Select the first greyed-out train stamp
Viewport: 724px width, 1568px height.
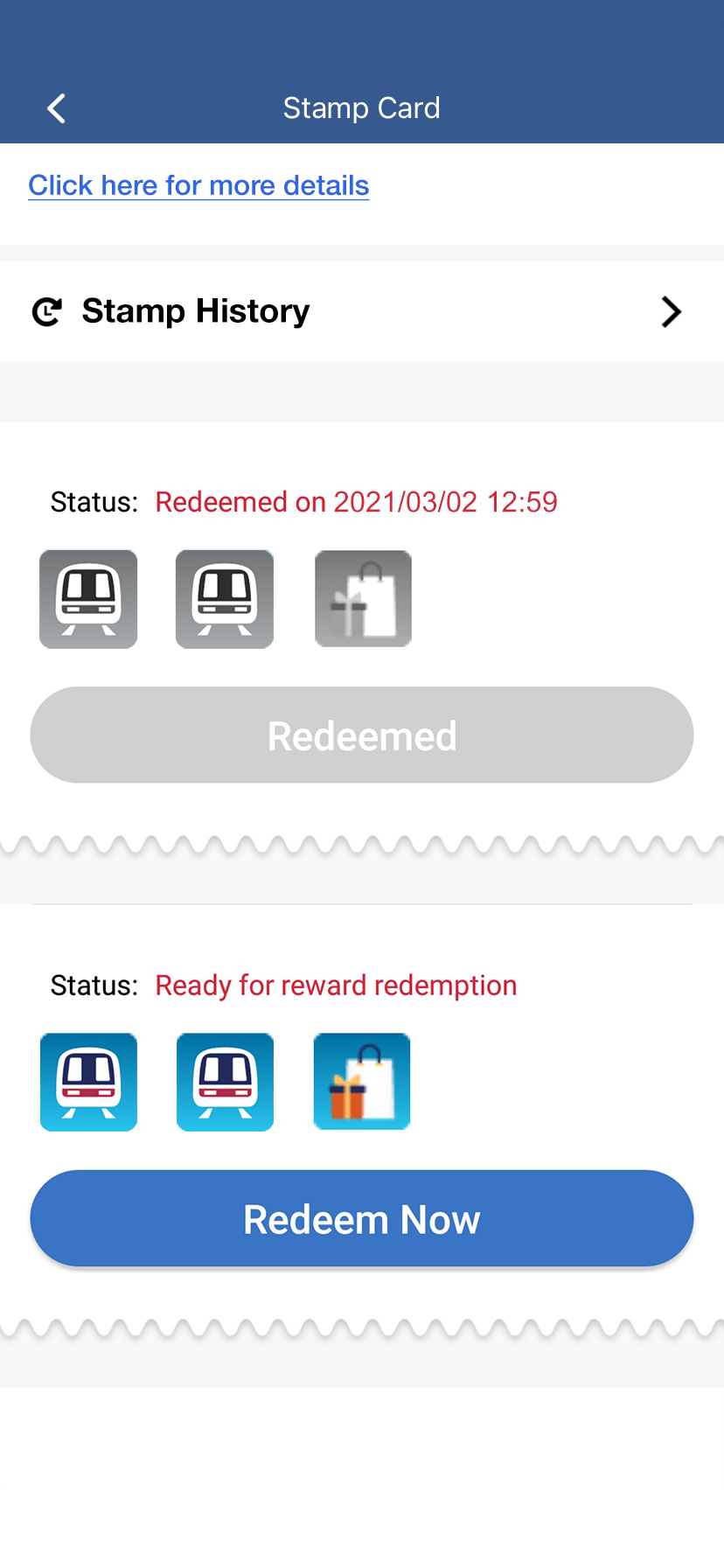click(x=88, y=598)
